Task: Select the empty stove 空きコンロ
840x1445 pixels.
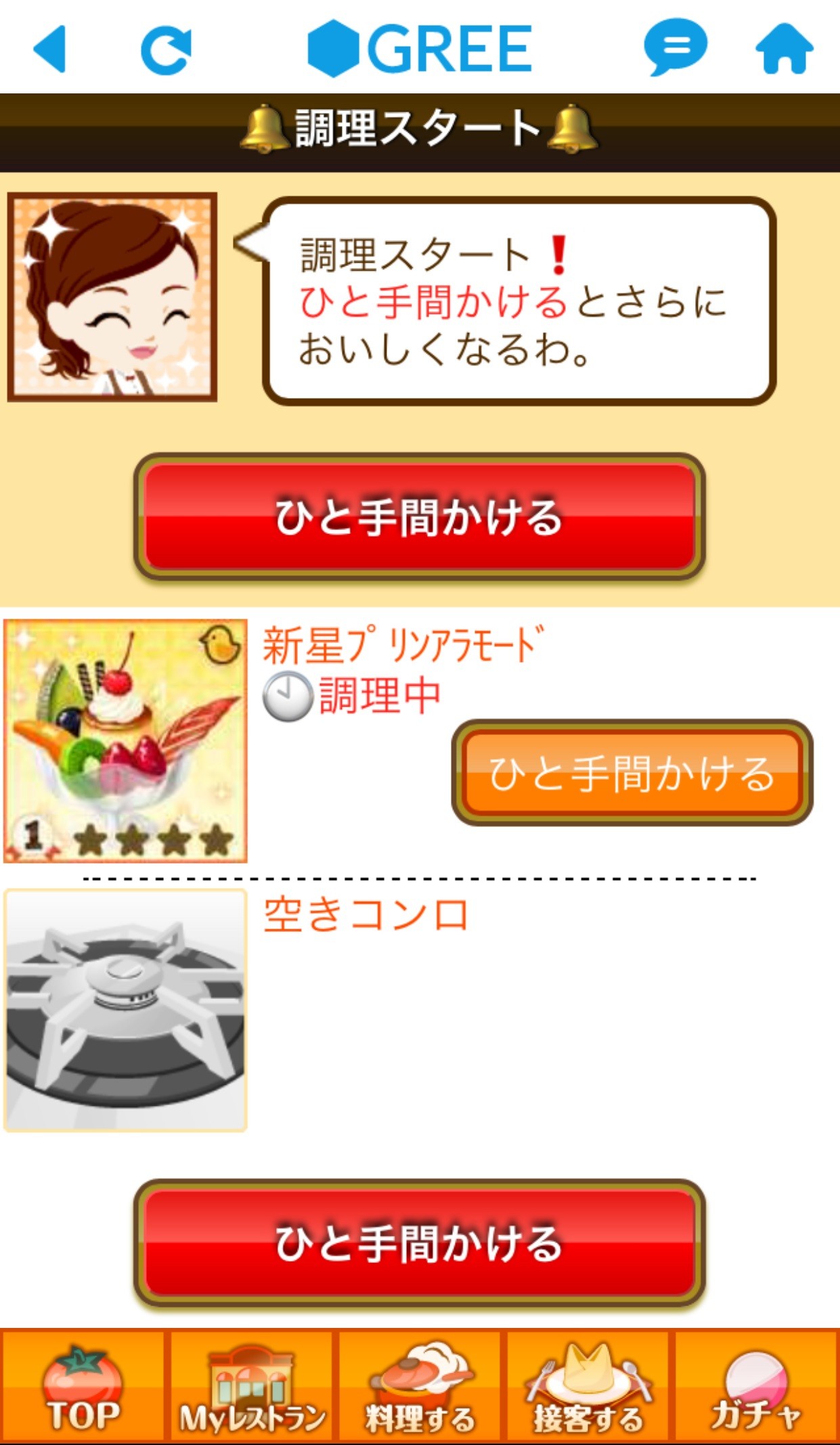Action: coord(126,1010)
